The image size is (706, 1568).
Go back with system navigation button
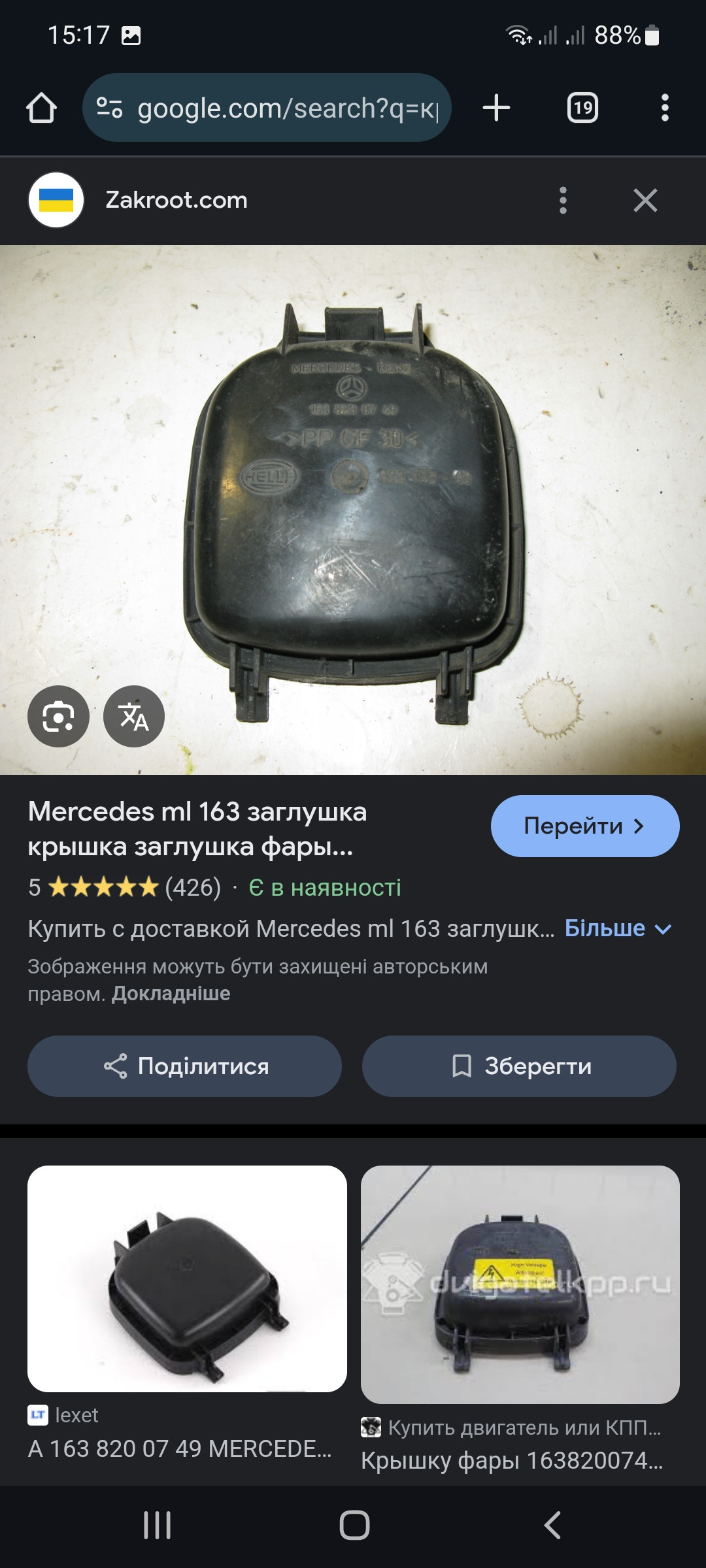[552, 1526]
